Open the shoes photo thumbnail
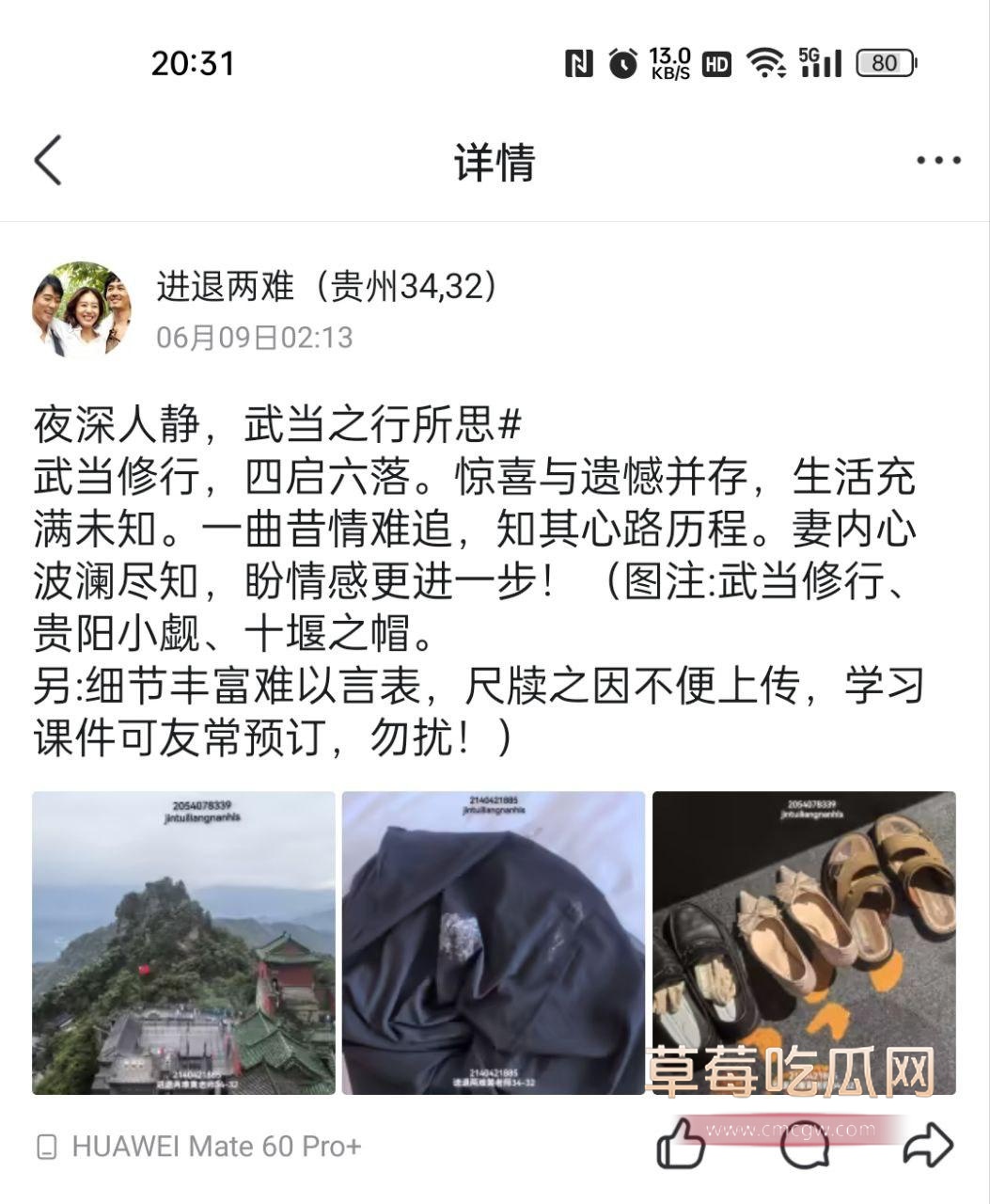The height and width of the screenshot is (1204, 990). click(x=804, y=943)
